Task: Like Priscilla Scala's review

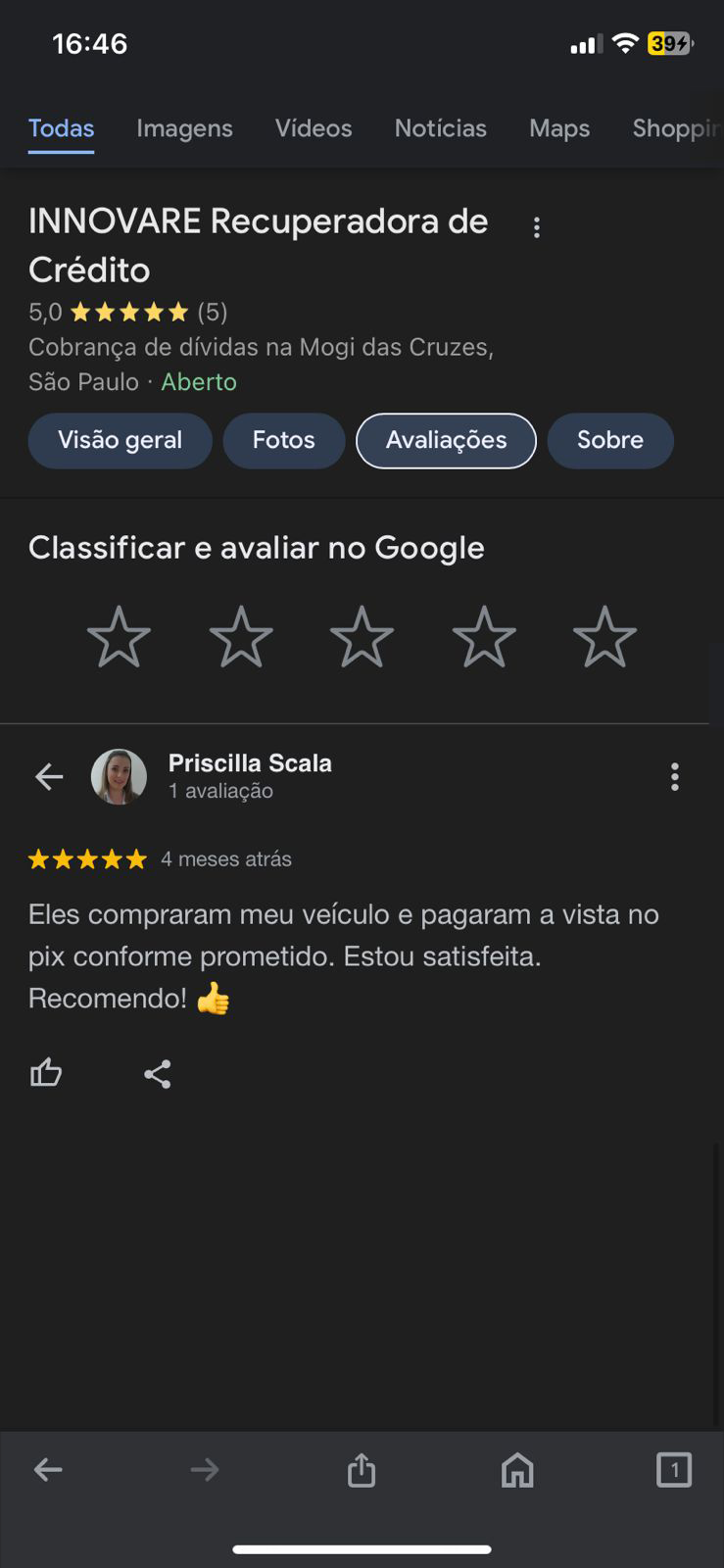Action: click(46, 1073)
